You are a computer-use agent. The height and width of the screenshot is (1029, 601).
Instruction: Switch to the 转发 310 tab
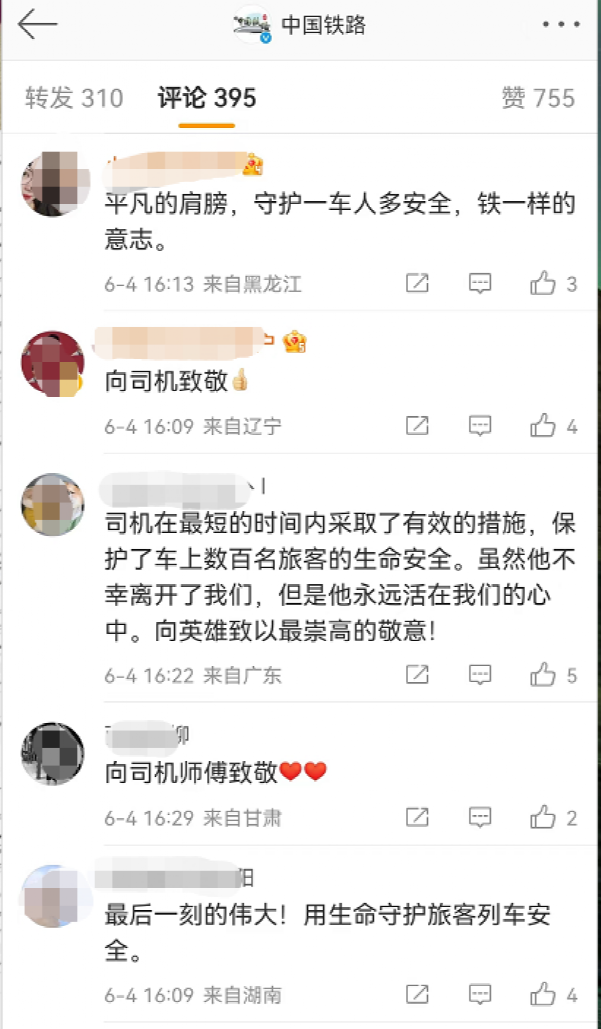coord(74,98)
